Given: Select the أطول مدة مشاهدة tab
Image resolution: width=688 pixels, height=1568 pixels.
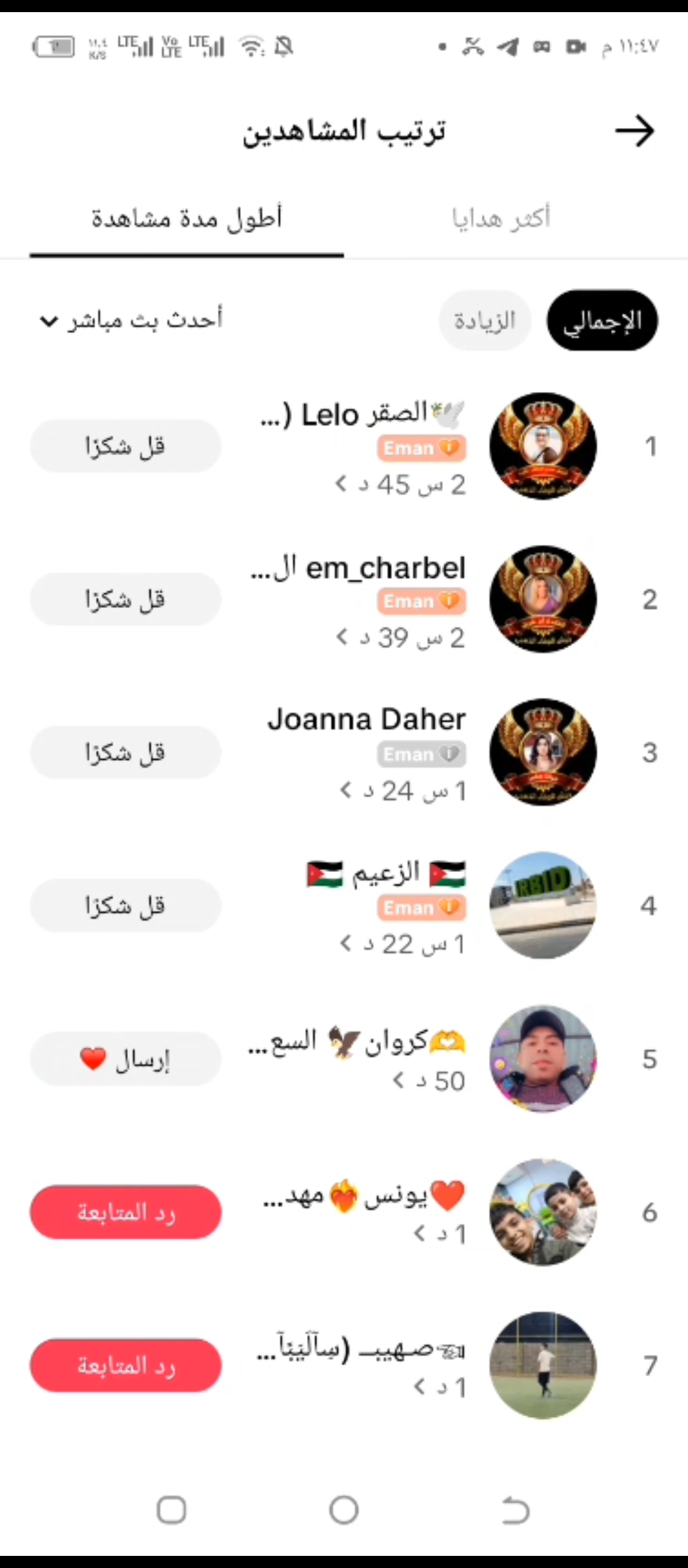Looking at the screenshot, I should [x=187, y=219].
